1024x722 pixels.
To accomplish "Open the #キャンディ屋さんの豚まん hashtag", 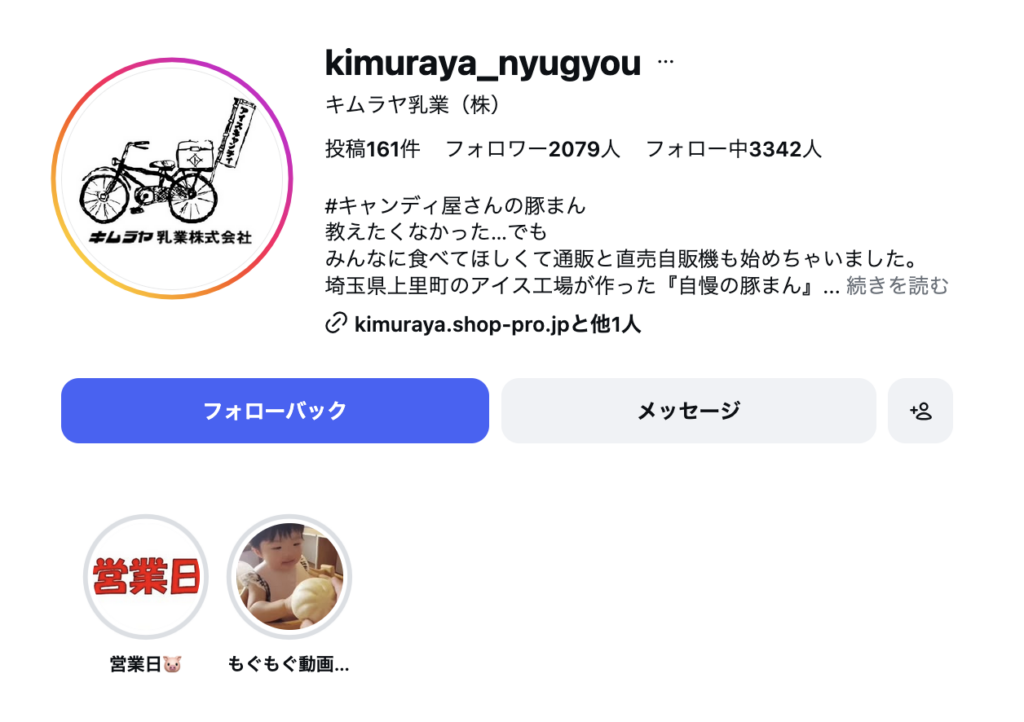I will tap(455, 206).
